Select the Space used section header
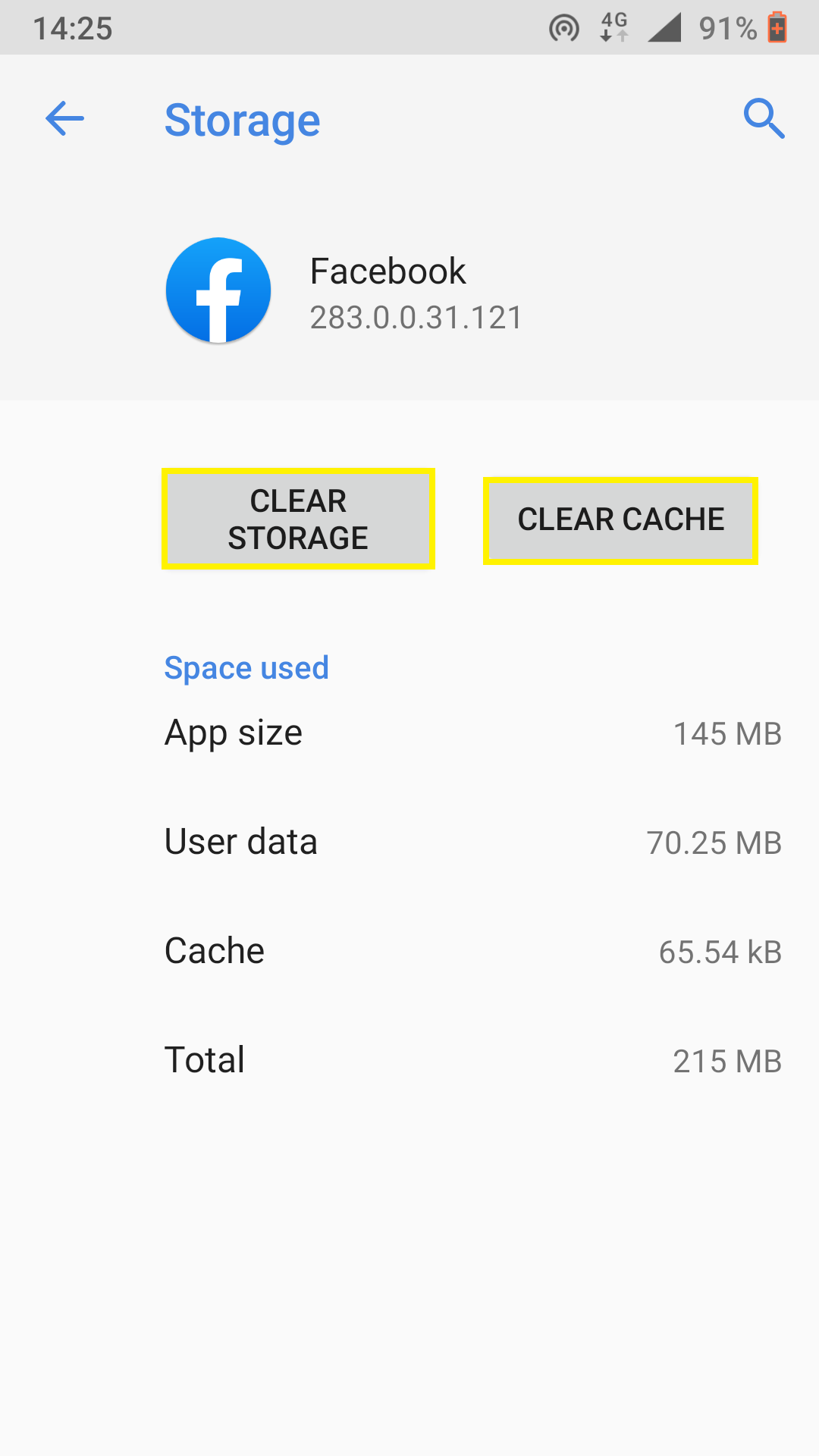Viewport: 819px width, 1456px height. pos(246,668)
